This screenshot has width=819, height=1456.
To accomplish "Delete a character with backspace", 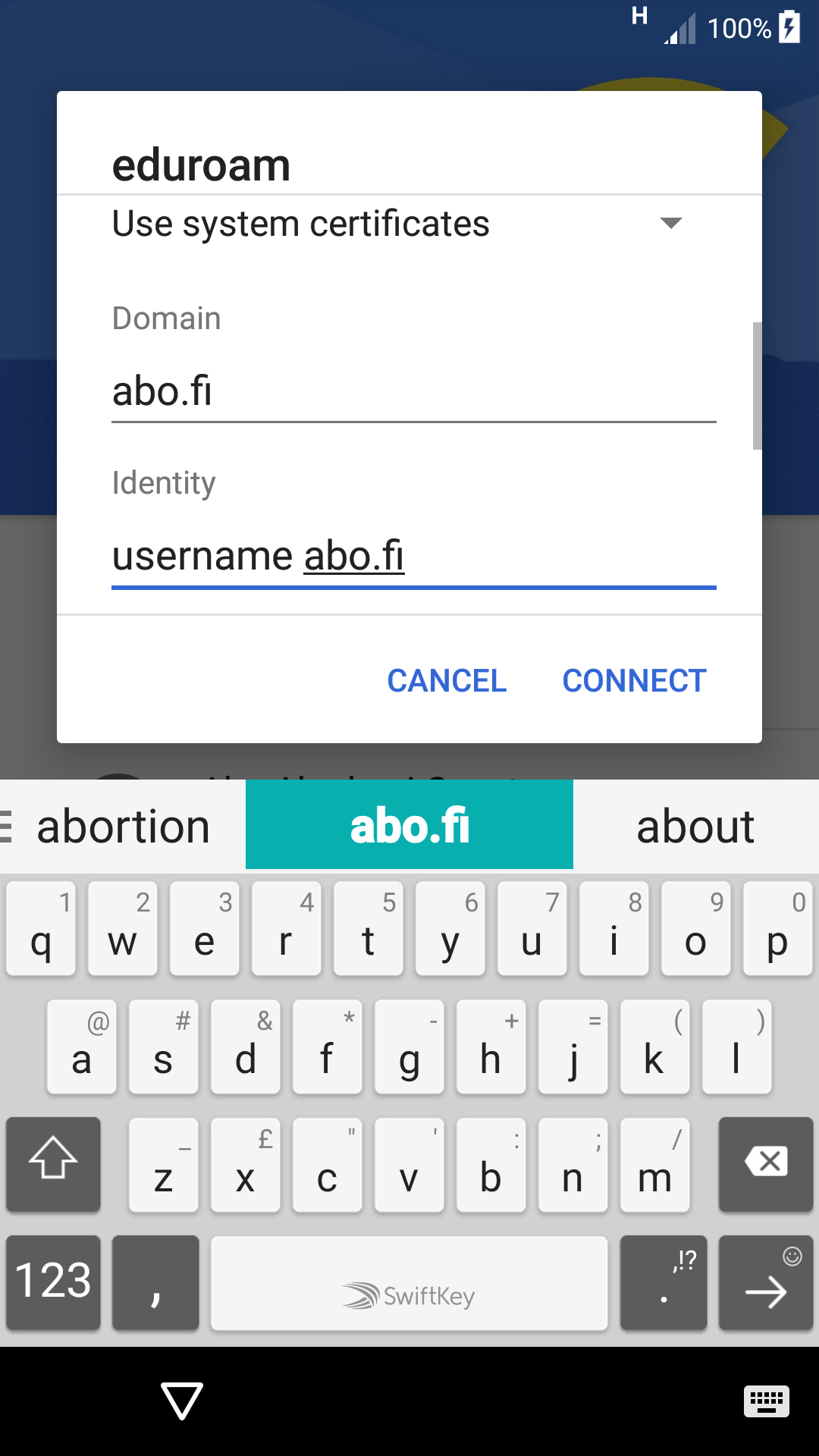I will point(766,1164).
